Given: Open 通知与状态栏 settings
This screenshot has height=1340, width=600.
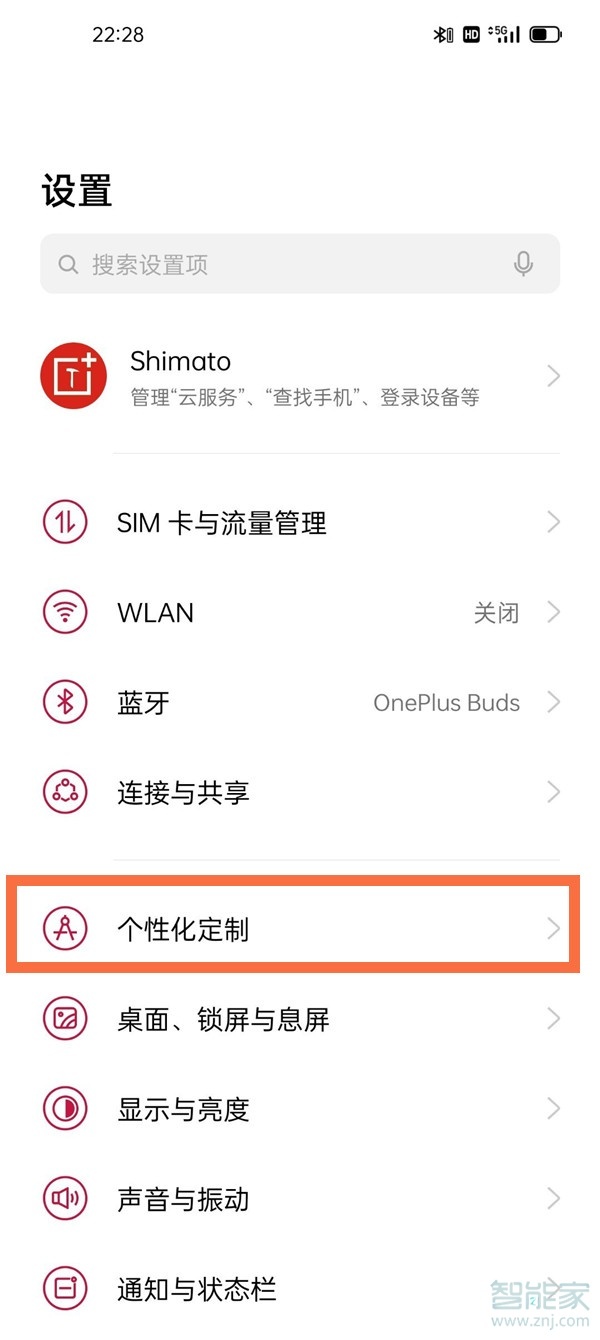Looking at the screenshot, I should (x=300, y=1289).
